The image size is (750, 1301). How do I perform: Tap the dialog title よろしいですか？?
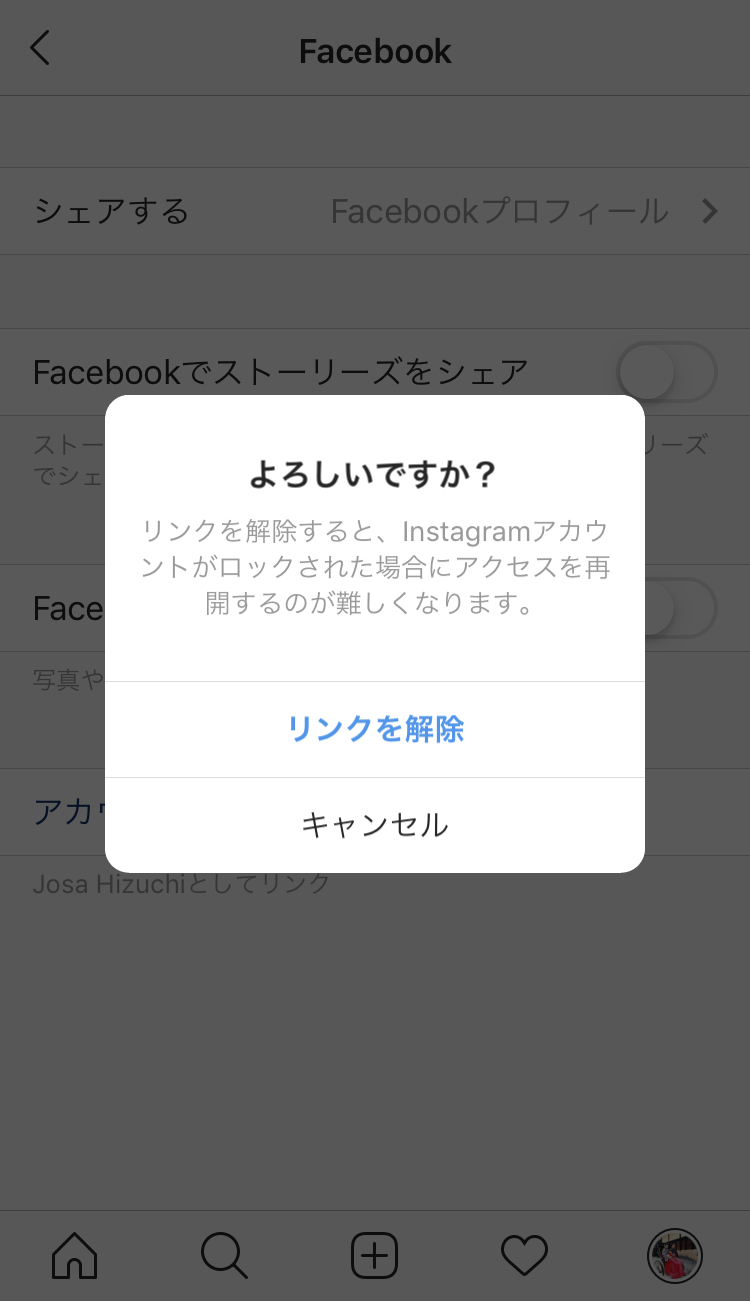coord(374,472)
